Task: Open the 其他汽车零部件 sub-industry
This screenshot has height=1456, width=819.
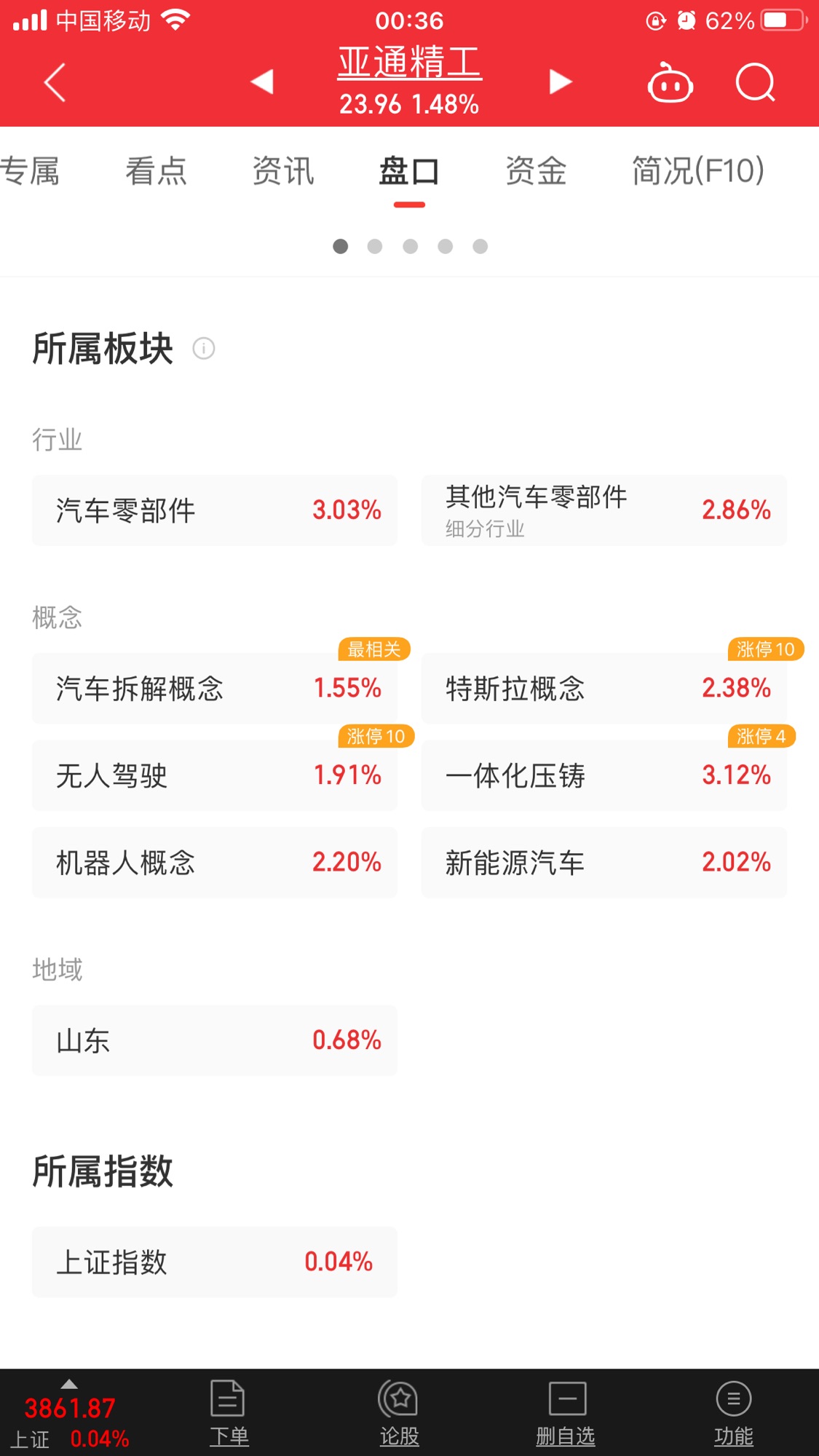Action: [604, 510]
